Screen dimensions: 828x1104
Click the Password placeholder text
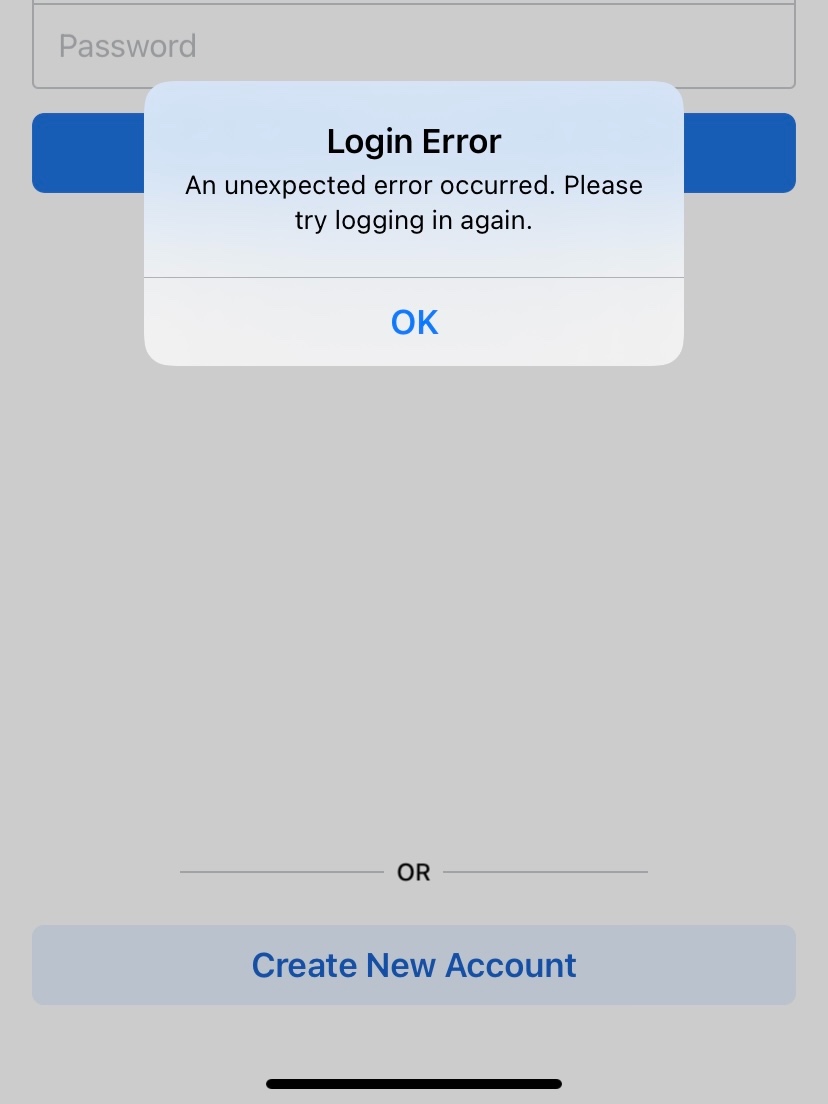tap(127, 46)
